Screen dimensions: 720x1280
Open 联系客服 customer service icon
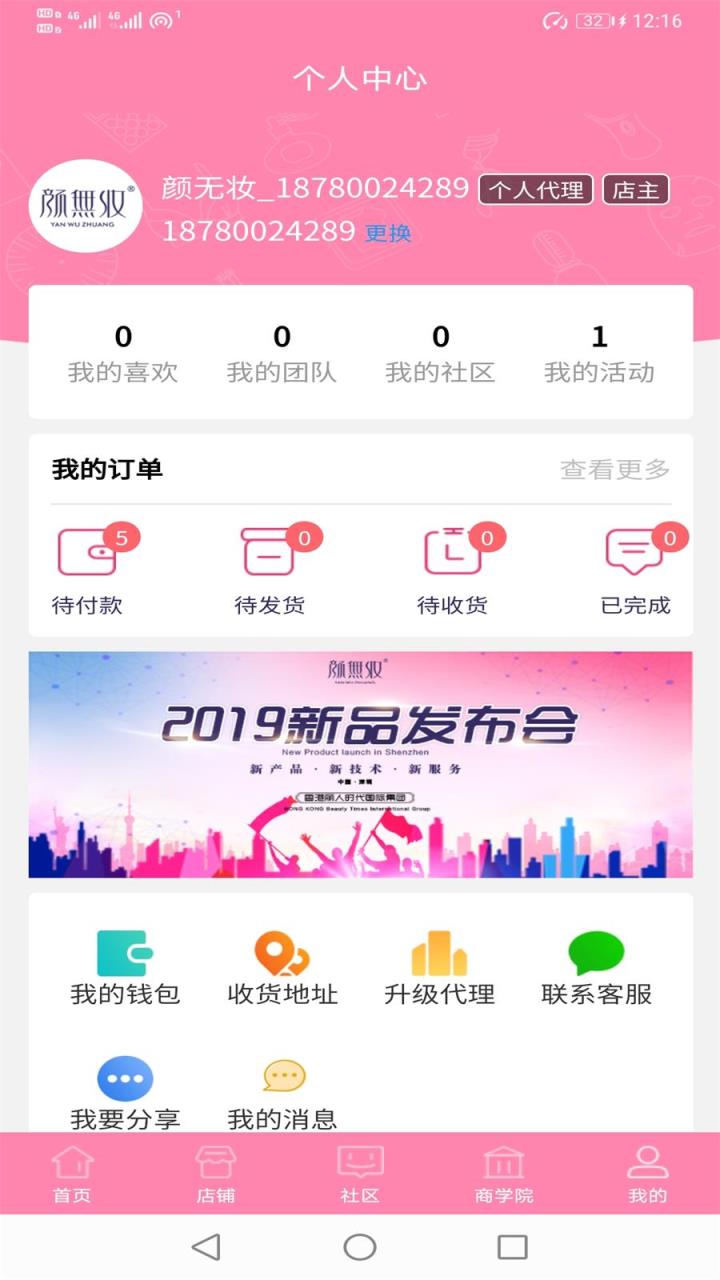596,950
